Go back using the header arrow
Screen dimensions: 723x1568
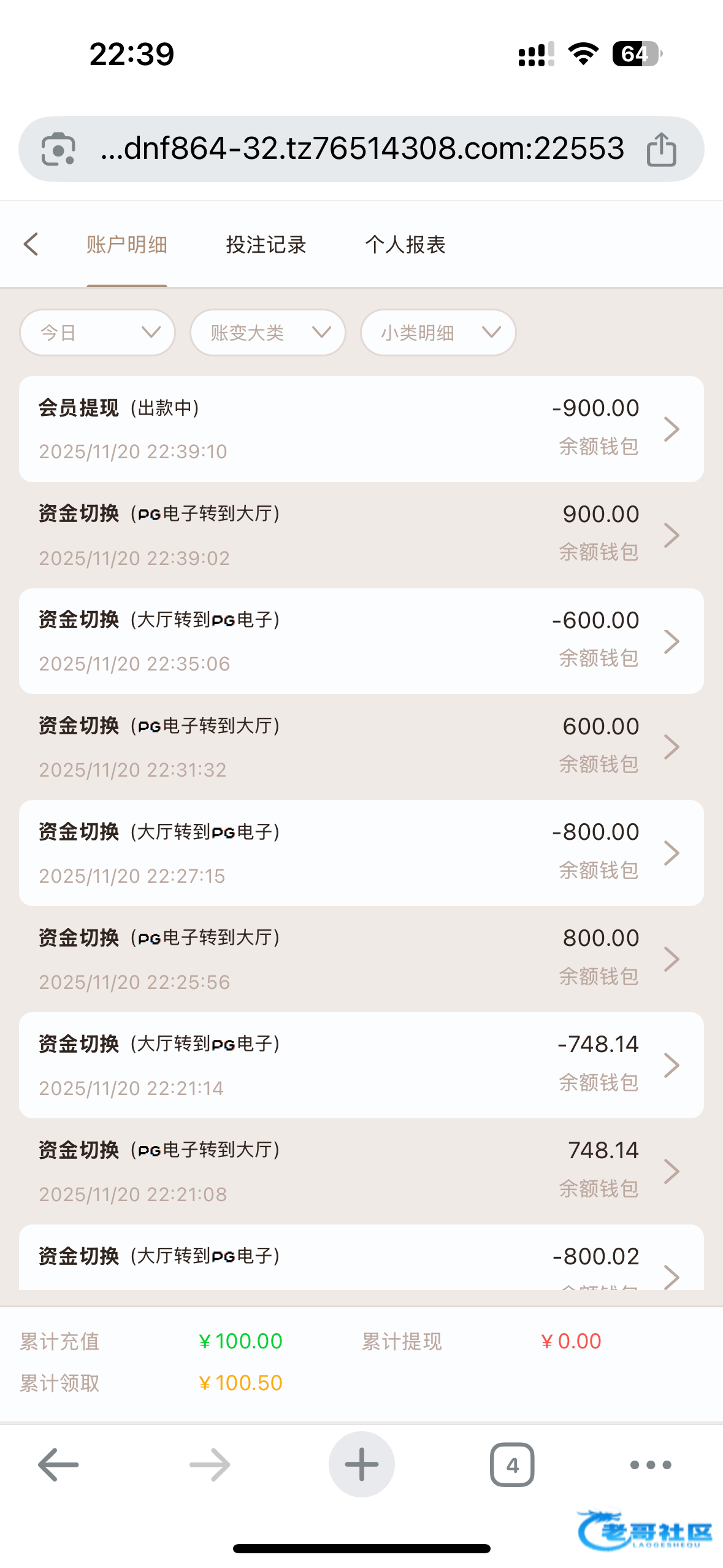[x=31, y=244]
